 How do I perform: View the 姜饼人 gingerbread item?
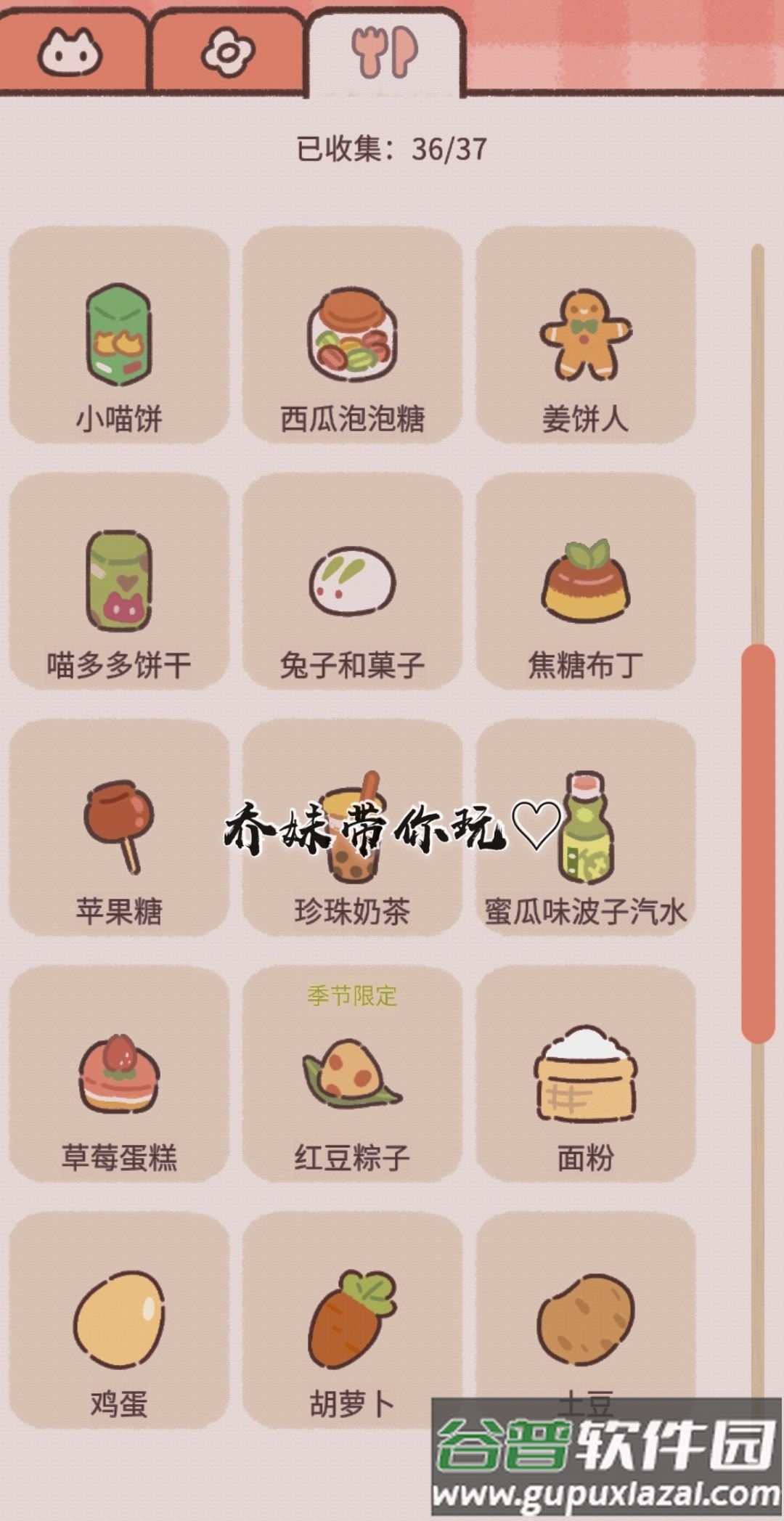click(585, 335)
